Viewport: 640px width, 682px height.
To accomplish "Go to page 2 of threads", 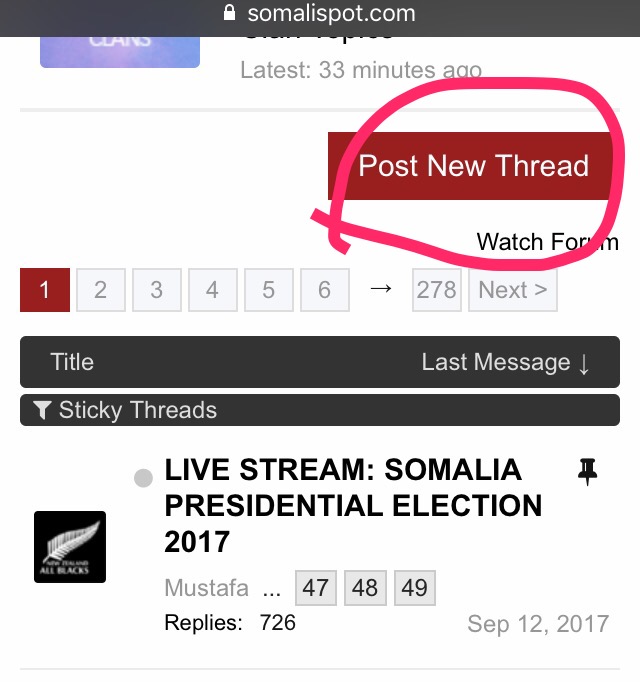I will (x=100, y=290).
